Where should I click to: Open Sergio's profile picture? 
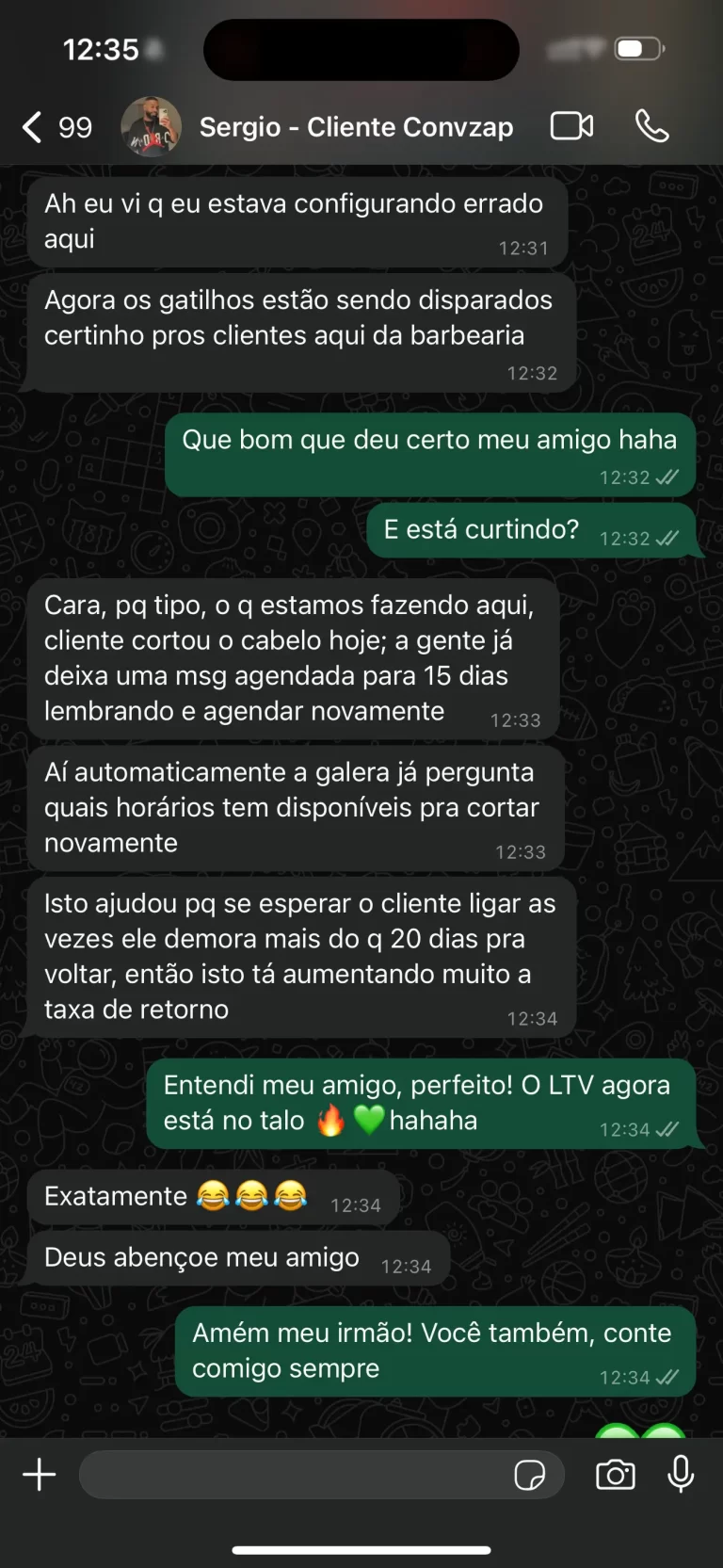click(x=151, y=126)
